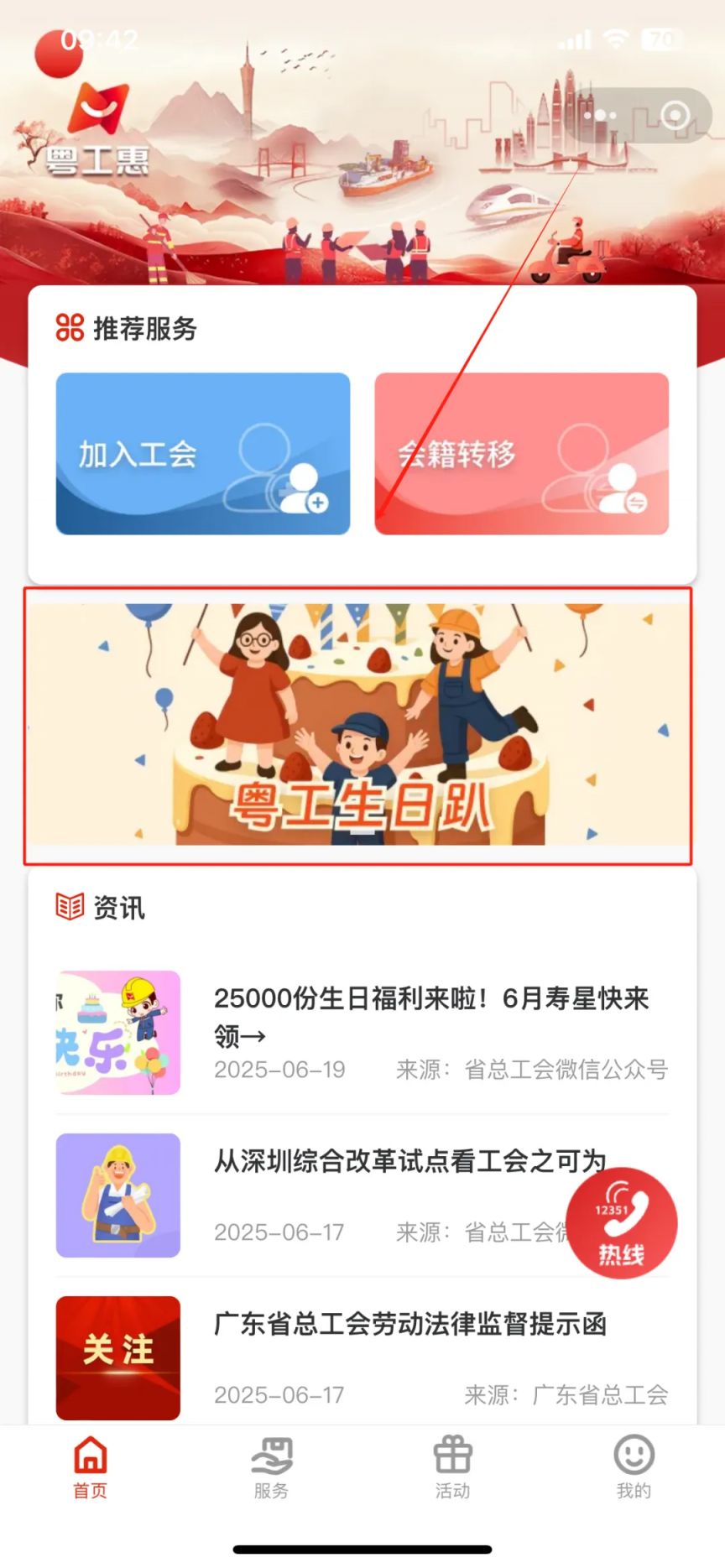Open the 粤工生日趴 banner

point(357,726)
